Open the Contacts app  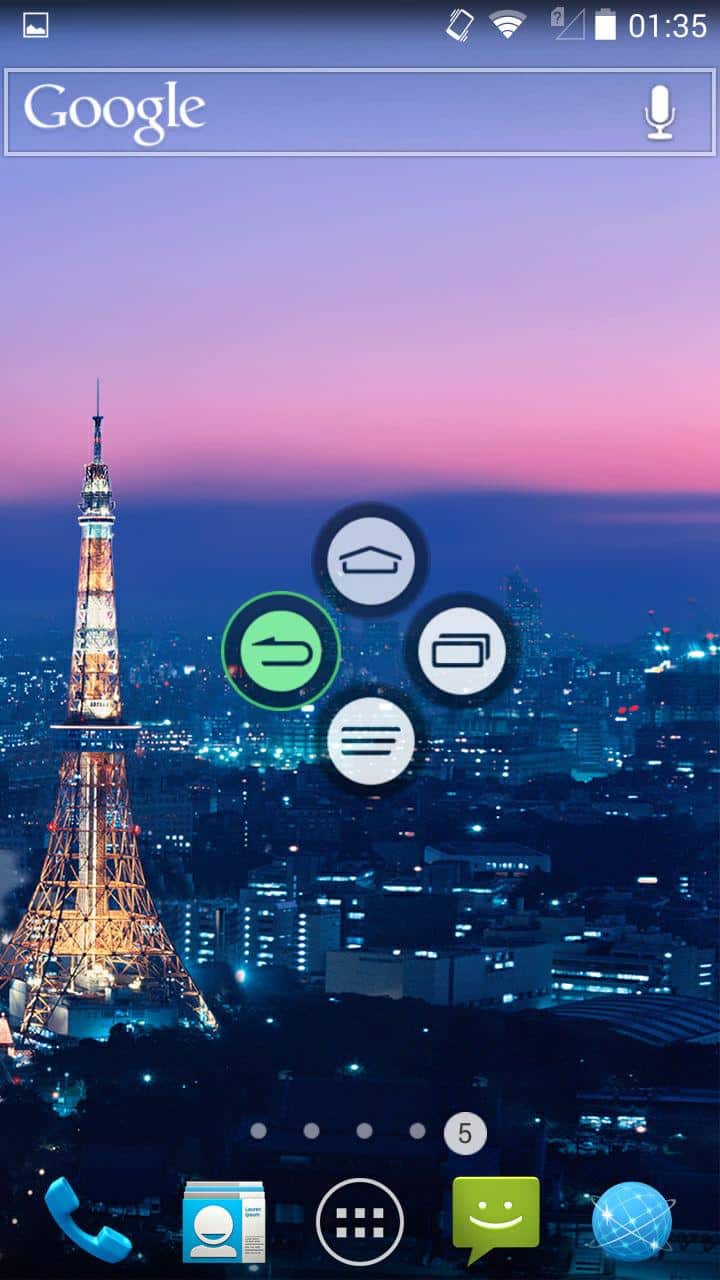pyautogui.click(x=224, y=1221)
